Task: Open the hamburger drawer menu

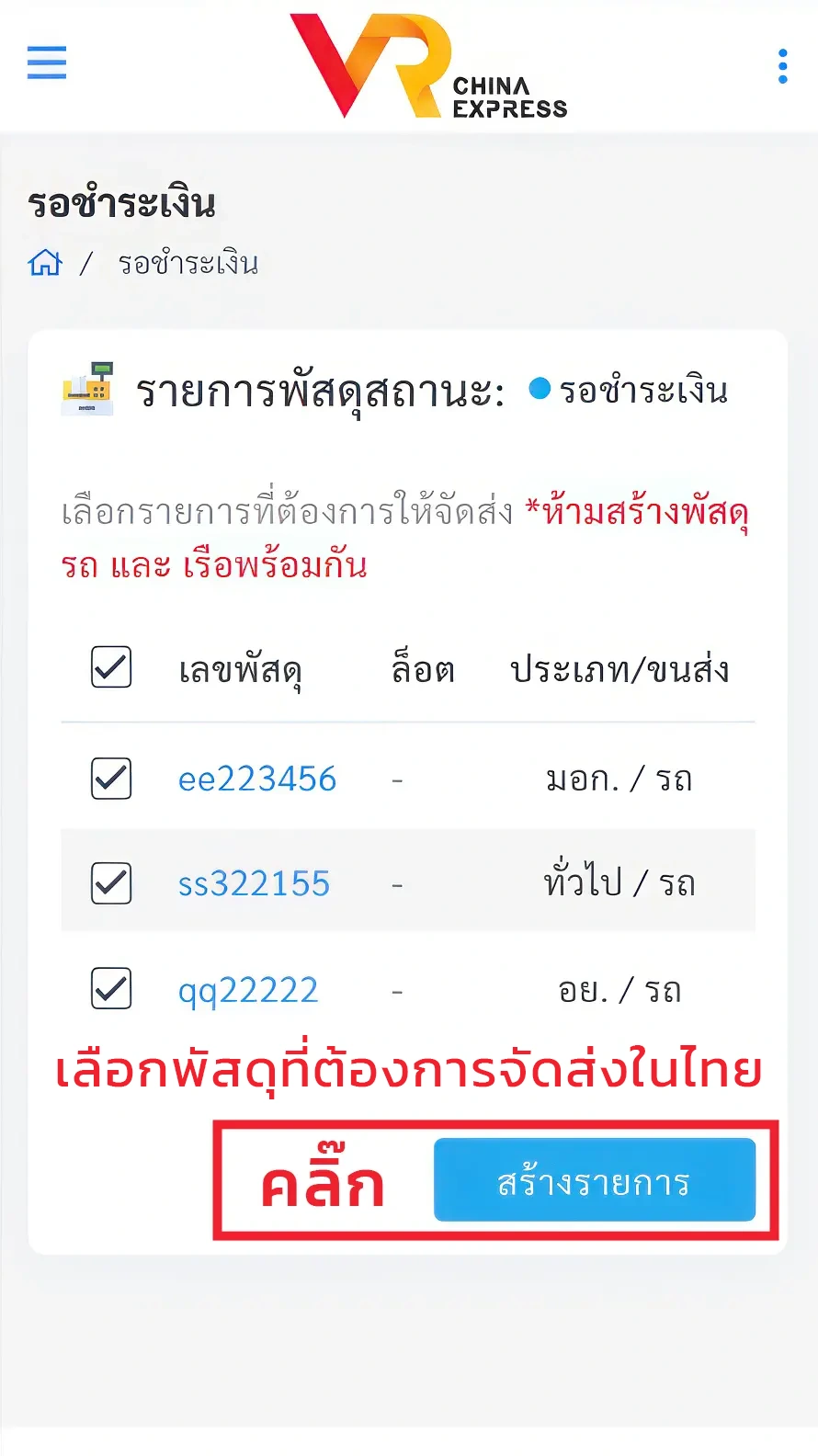Action: (x=47, y=63)
